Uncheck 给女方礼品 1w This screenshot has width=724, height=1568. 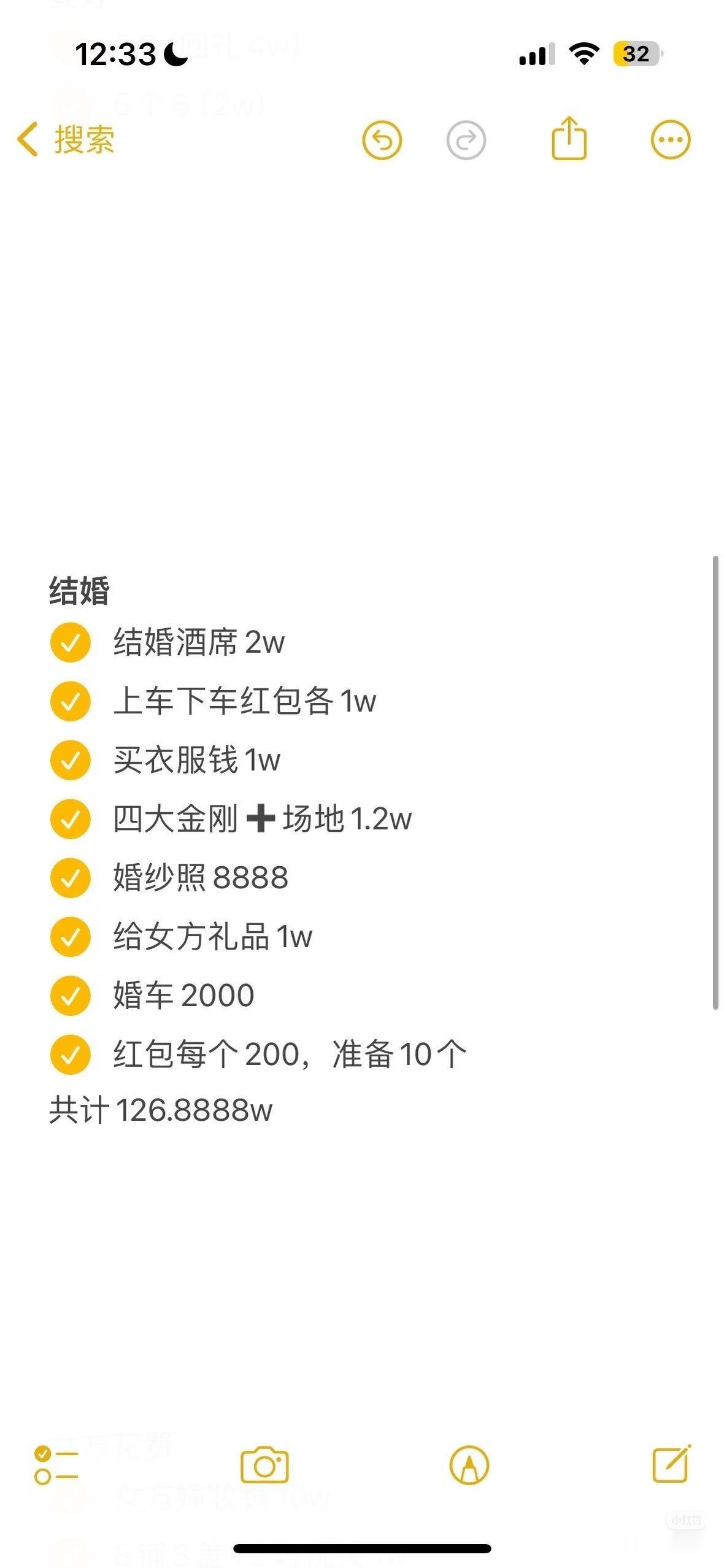coord(71,937)
